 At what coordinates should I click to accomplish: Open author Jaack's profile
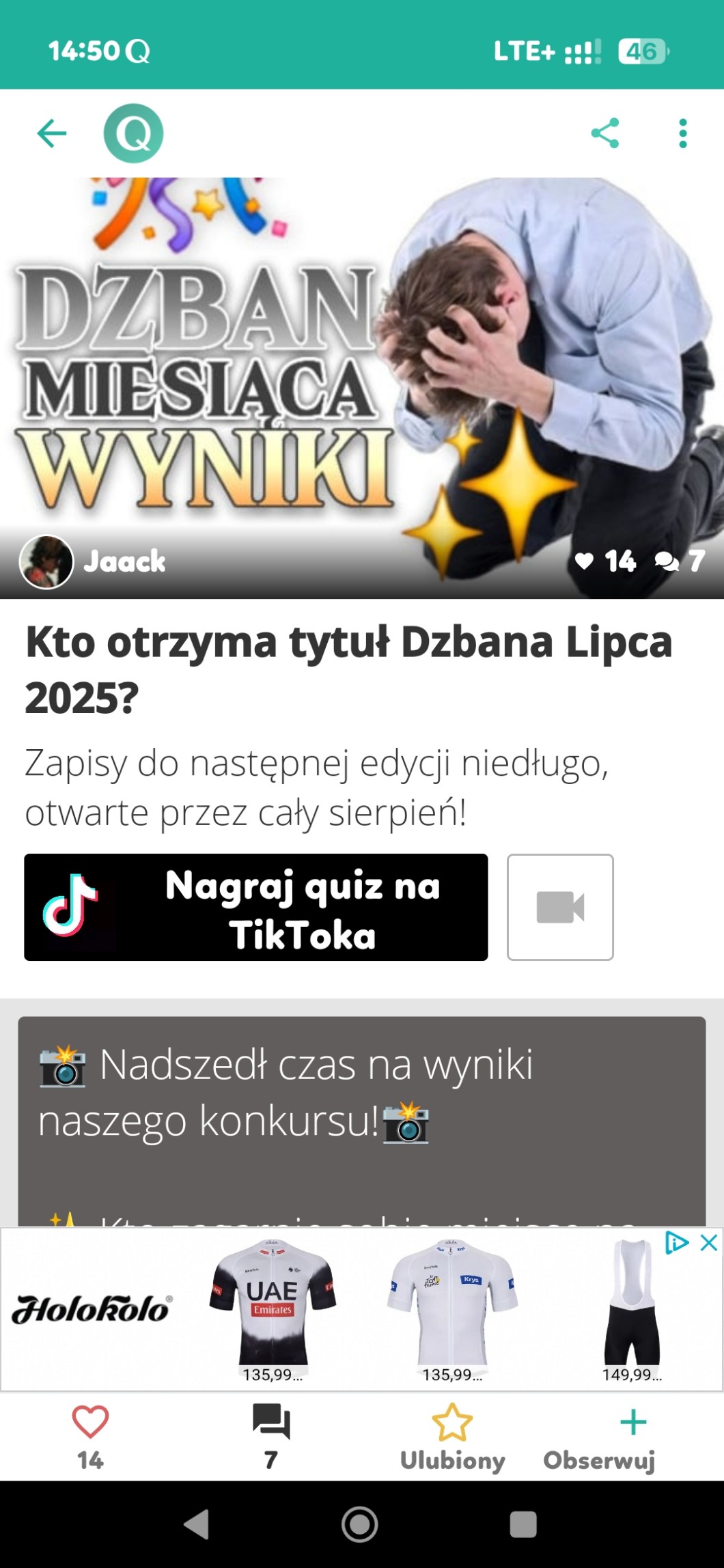pyautogui.click(x=92, y=561)
